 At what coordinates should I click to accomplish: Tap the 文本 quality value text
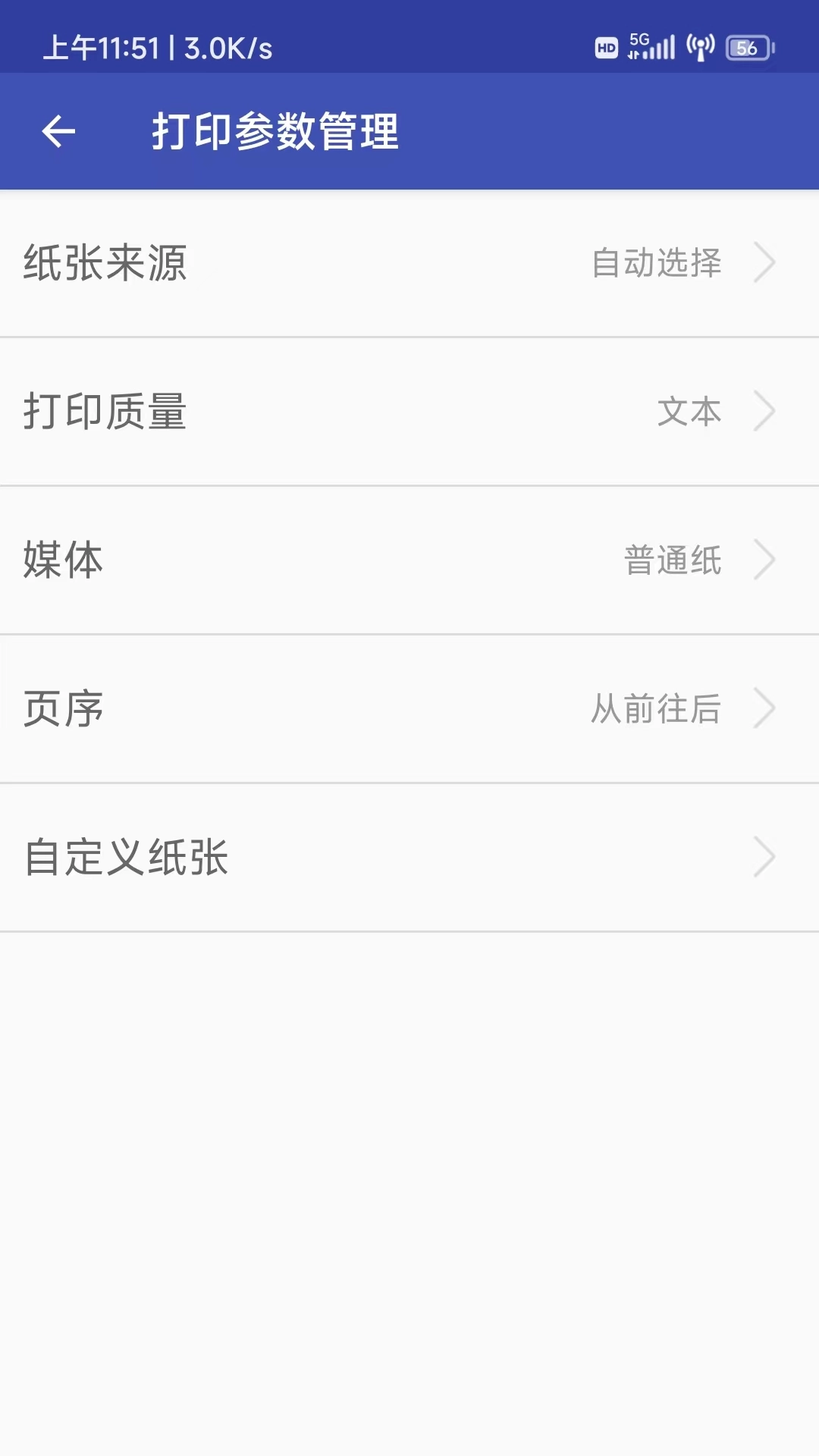(689, 412)
